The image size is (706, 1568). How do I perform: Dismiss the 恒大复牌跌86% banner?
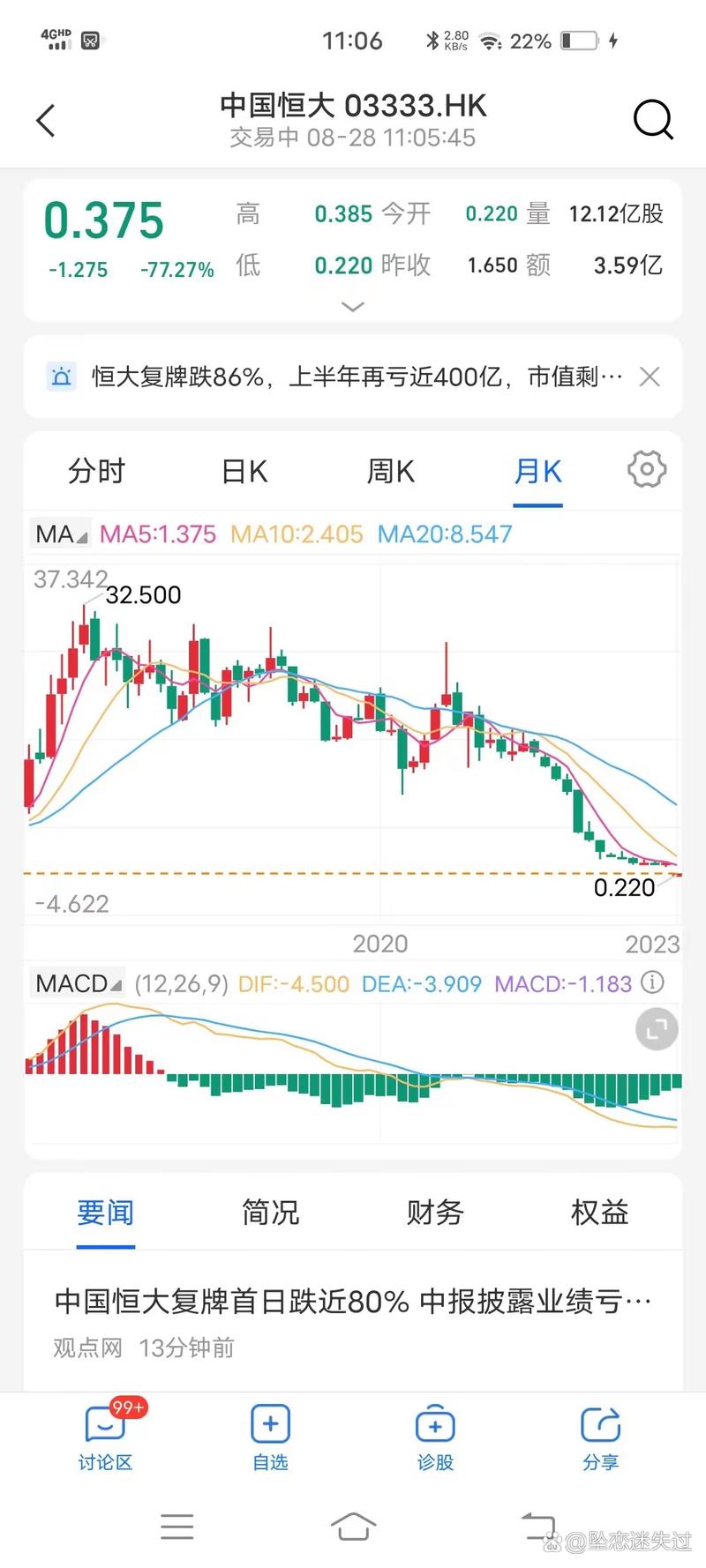point(650,377)
